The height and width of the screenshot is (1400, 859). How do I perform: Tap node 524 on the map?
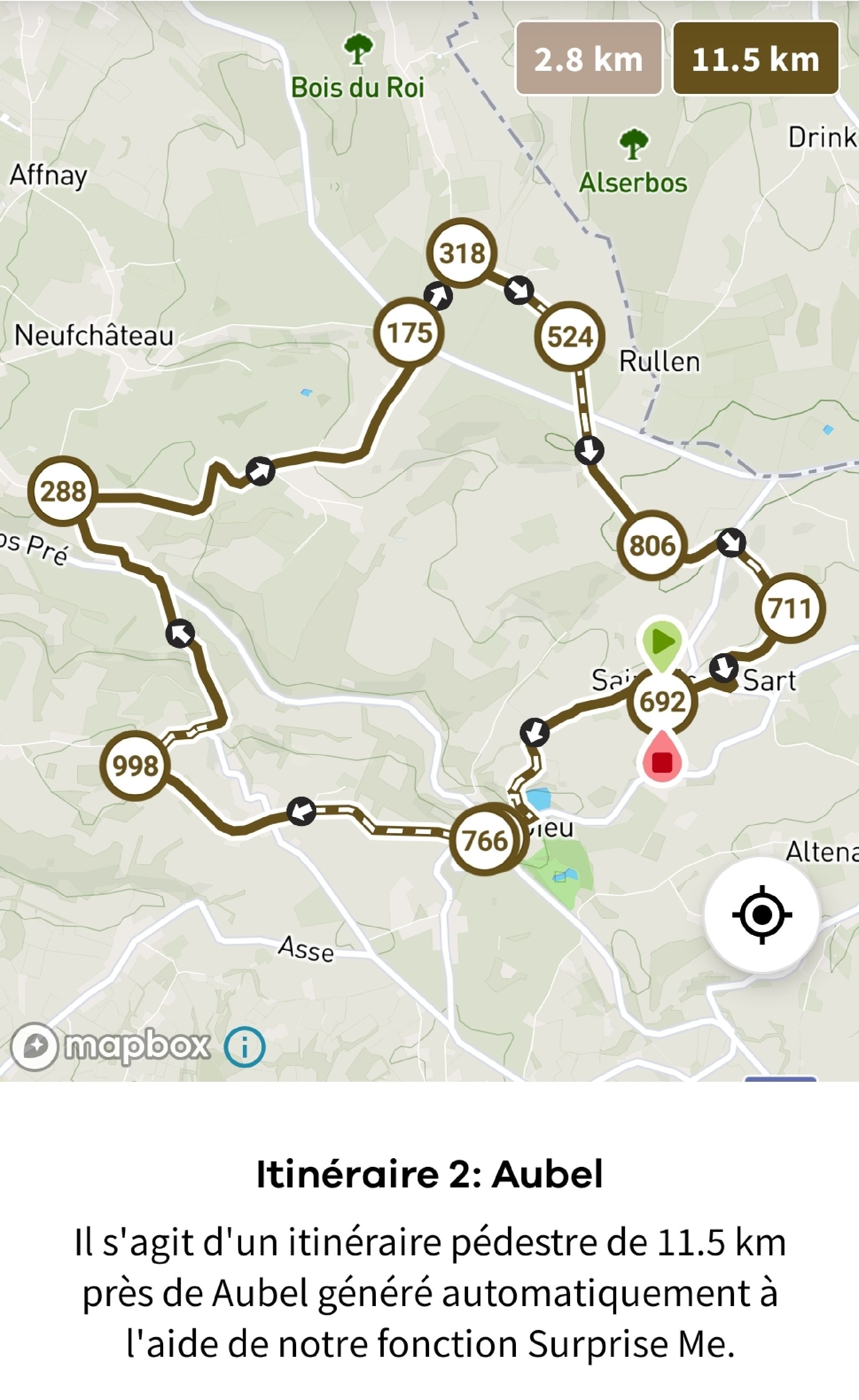pyautogui.click(x=570, y=336)
